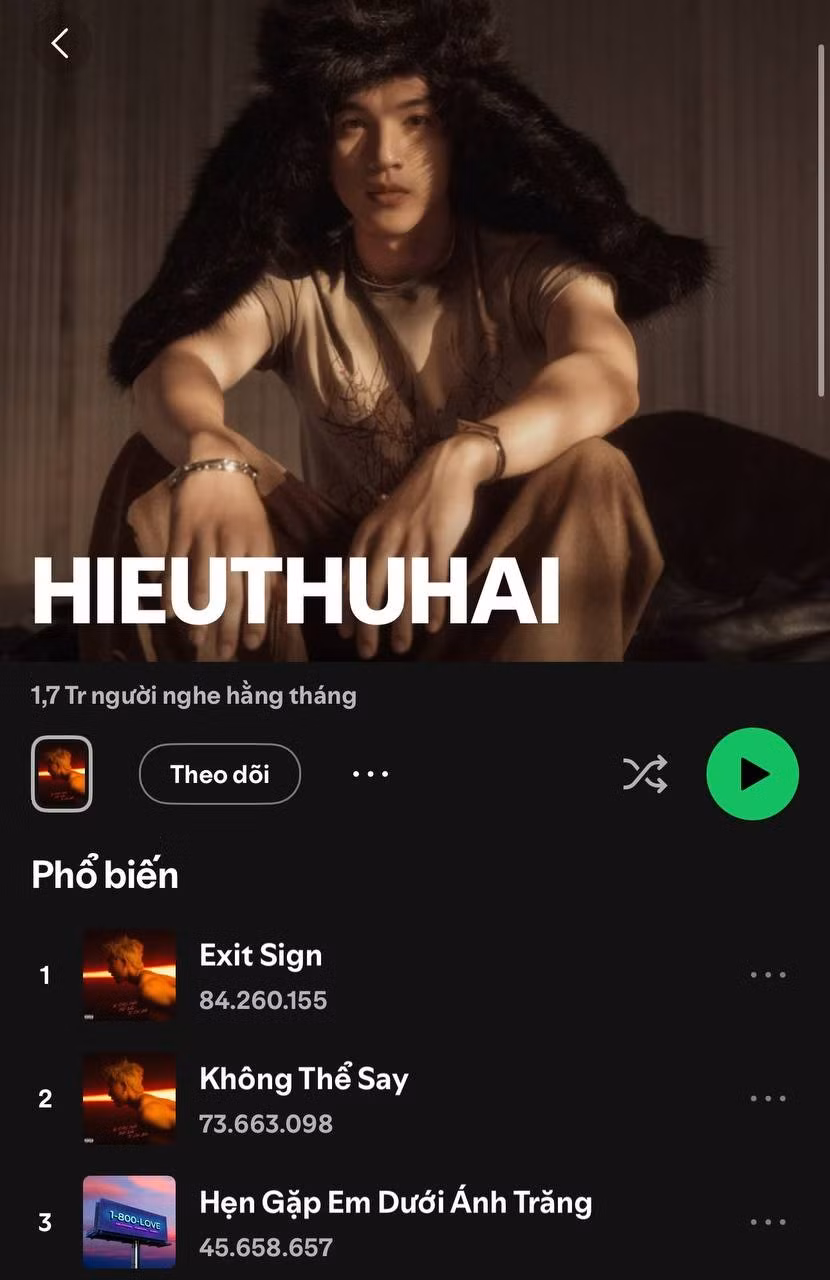
Task: Open more options for Không Thể Say
Action: click(x=768, y=1099)
